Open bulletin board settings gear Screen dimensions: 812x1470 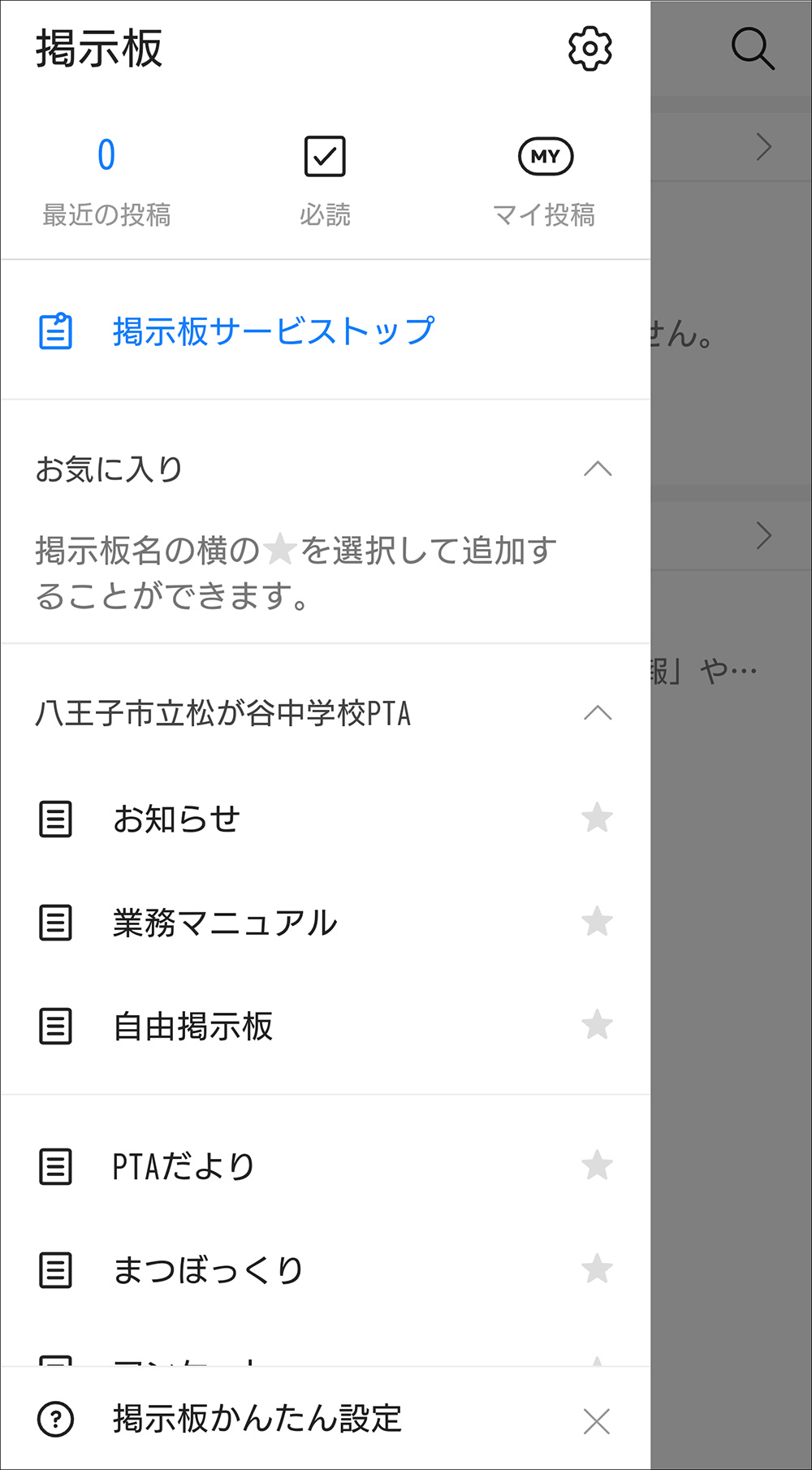590,50
